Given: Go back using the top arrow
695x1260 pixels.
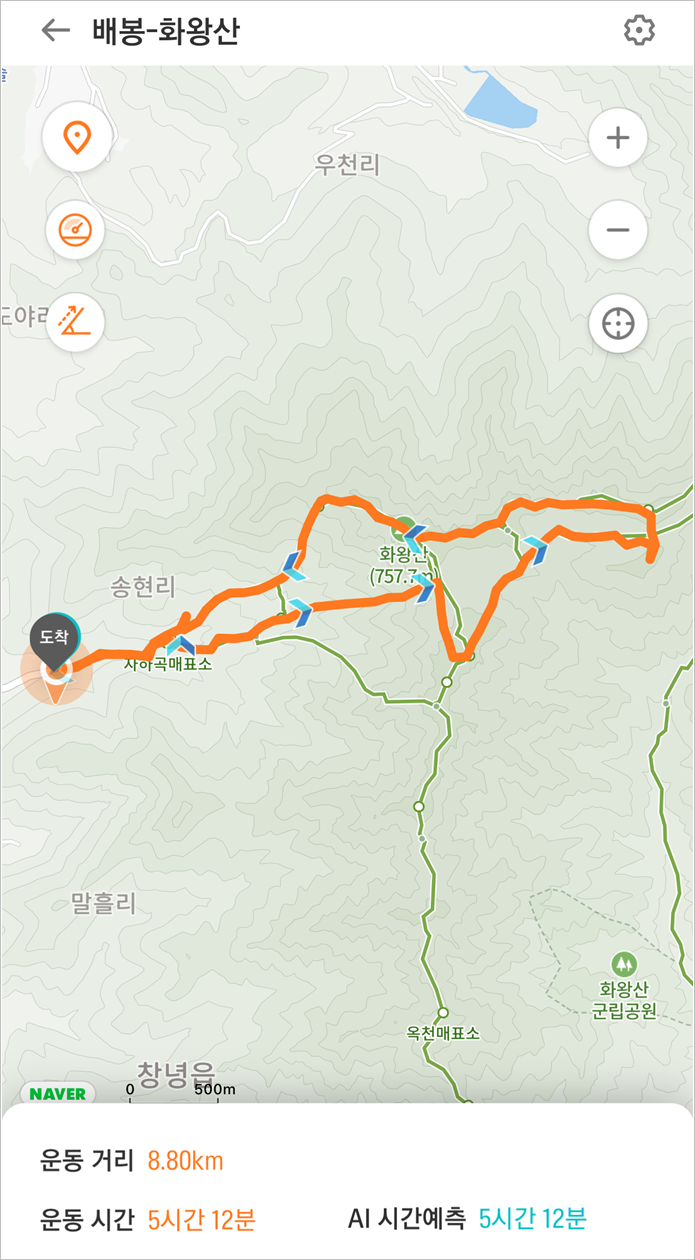Looking at the screenshot, I should point(55,30).
